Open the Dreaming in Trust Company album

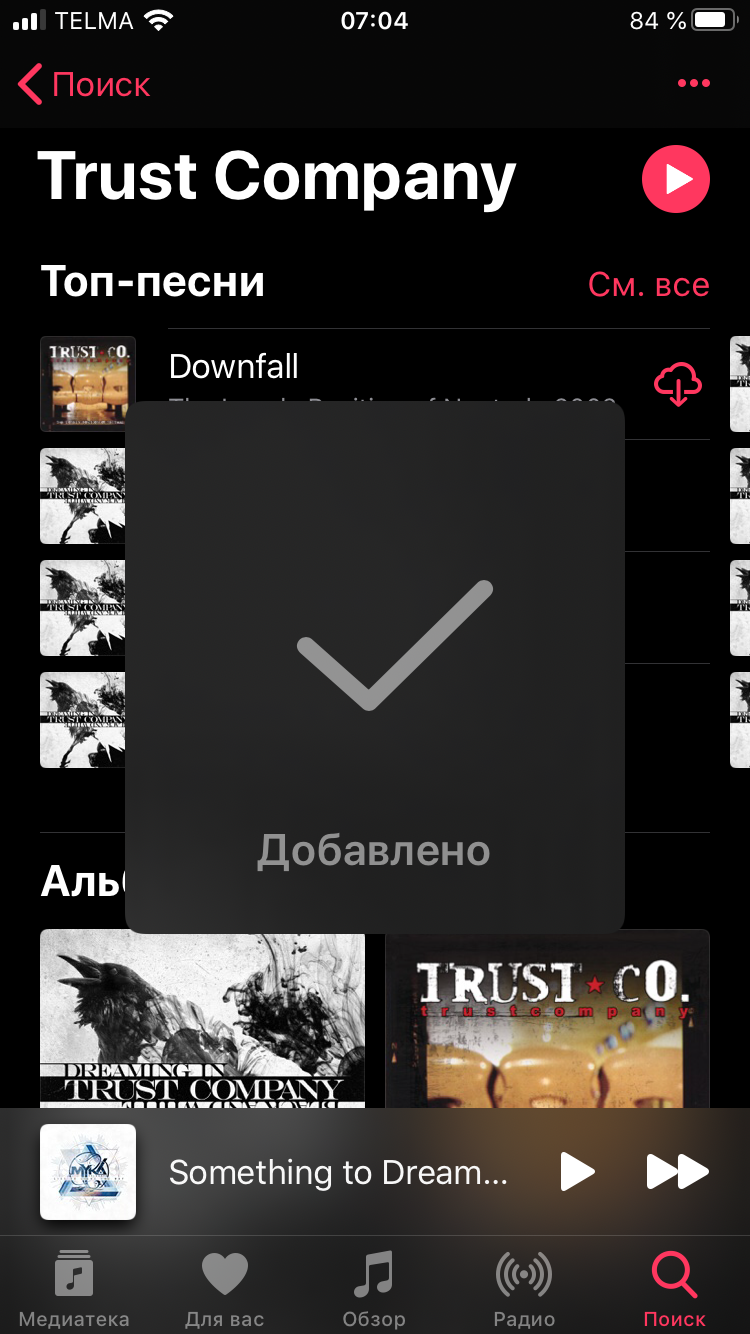pos(202,1018)
